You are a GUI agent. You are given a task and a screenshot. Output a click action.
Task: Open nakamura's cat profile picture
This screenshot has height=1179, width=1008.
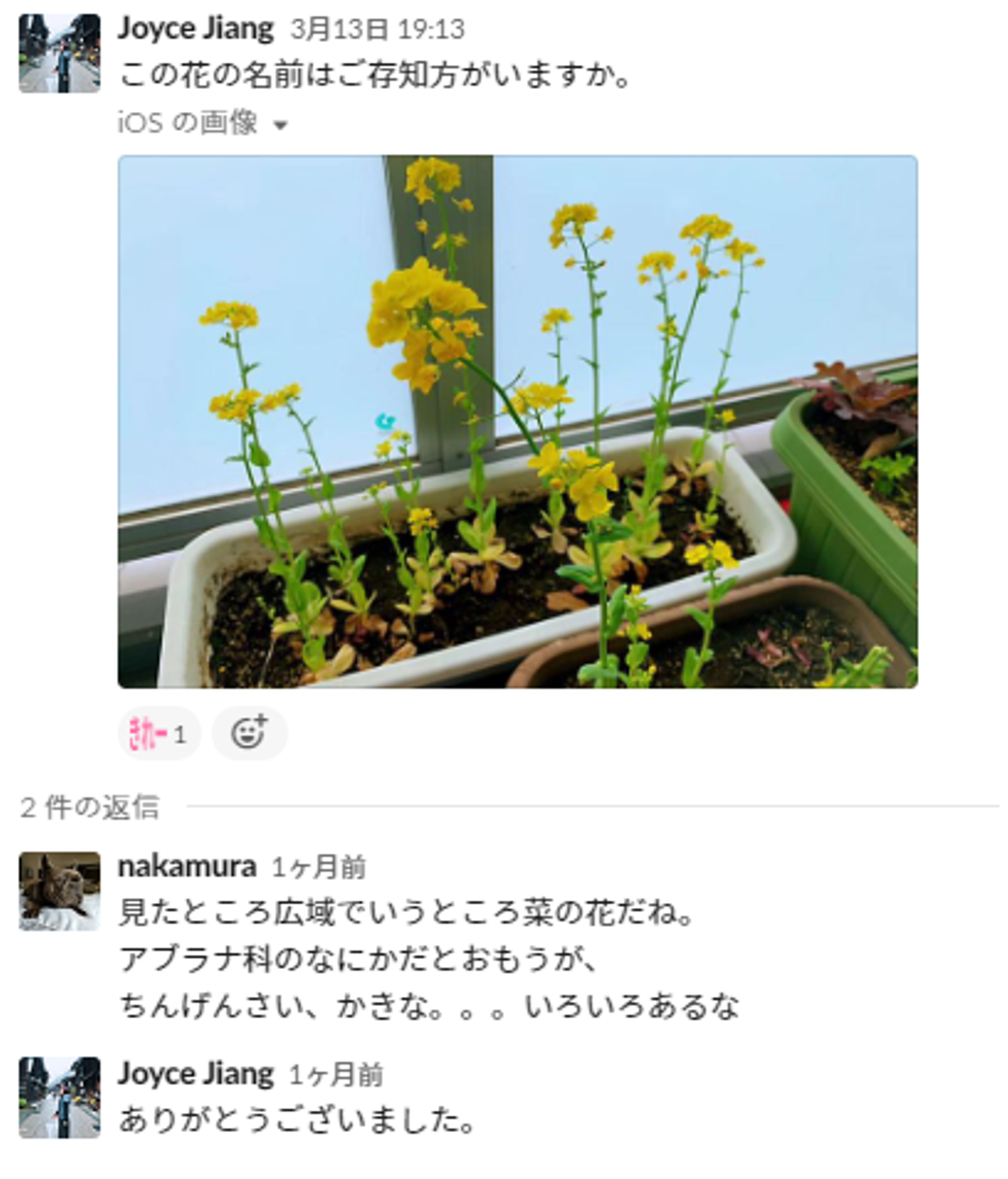pyautogui.click(x=59, y=891)
